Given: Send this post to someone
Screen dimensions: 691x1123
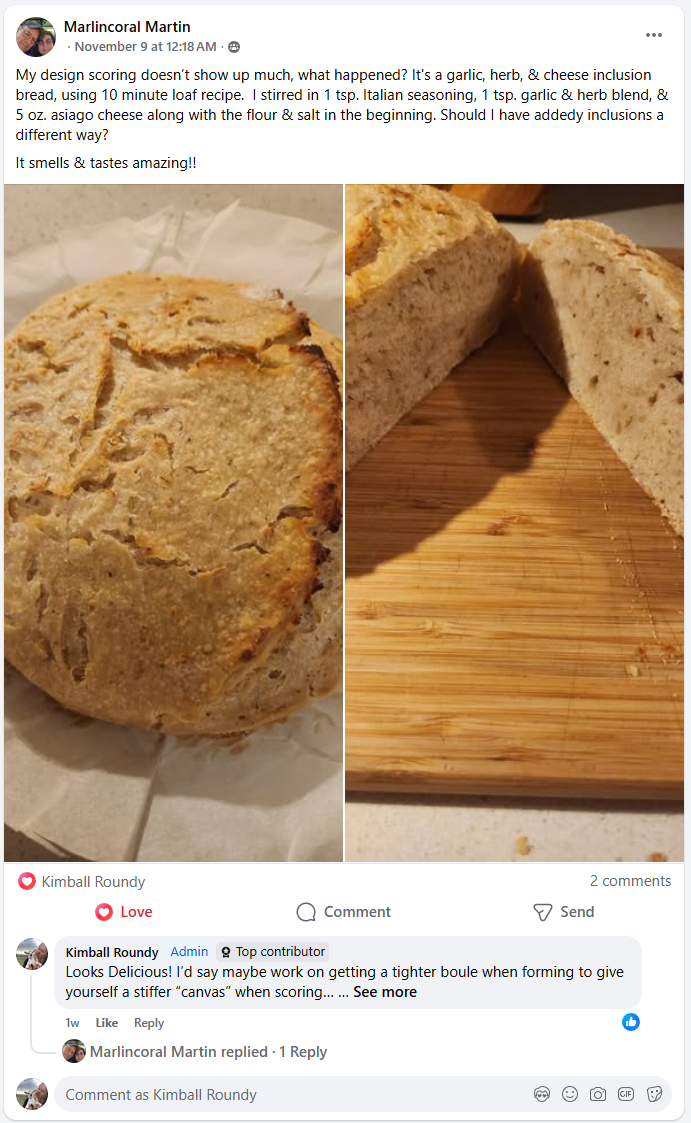Looking at the screenshot, I should (x=564, y=912).
